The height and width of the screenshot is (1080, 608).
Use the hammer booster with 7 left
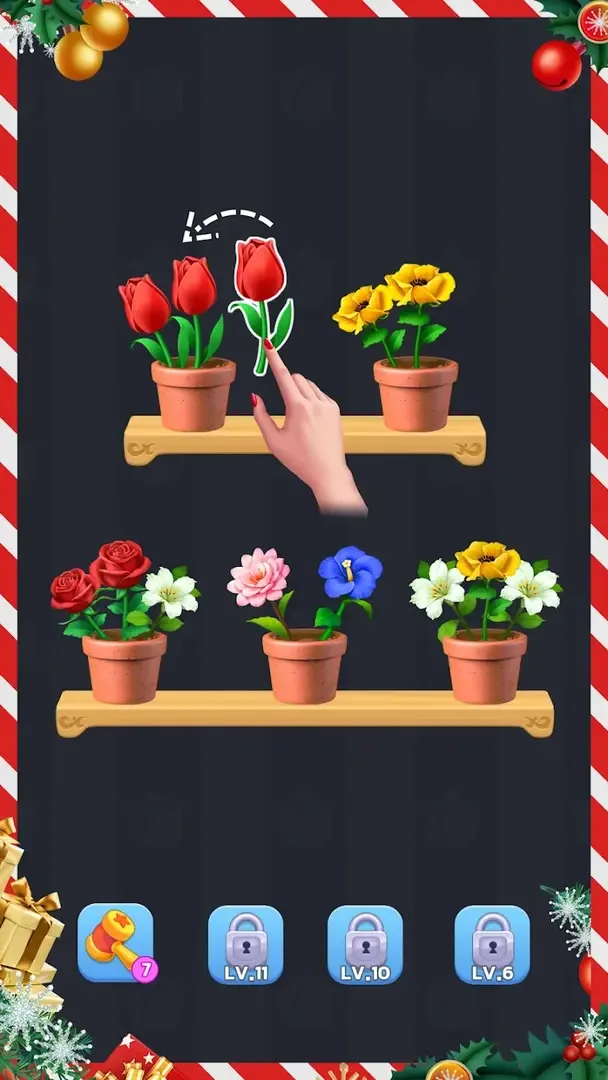click(116, 942)
